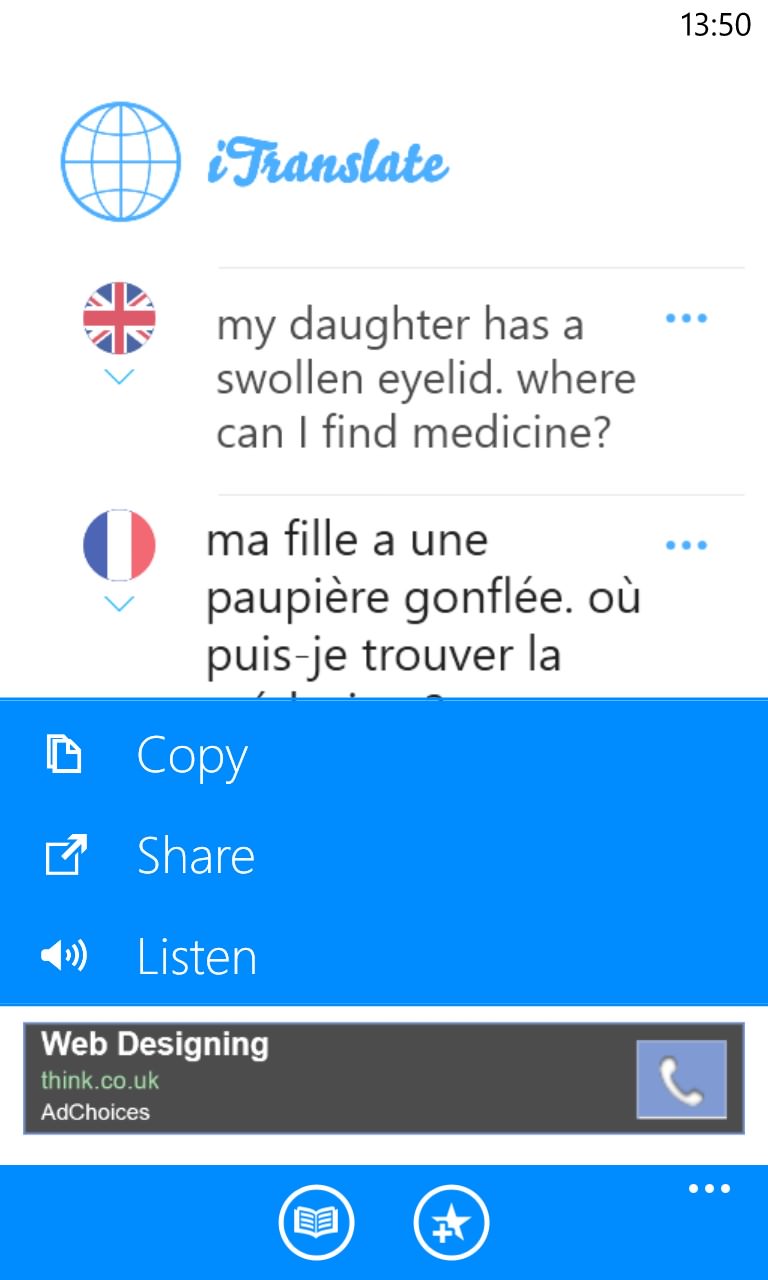Screen dimensions: 768x1280
Task: Open options dots beside the French text
Action: point(686,545)
